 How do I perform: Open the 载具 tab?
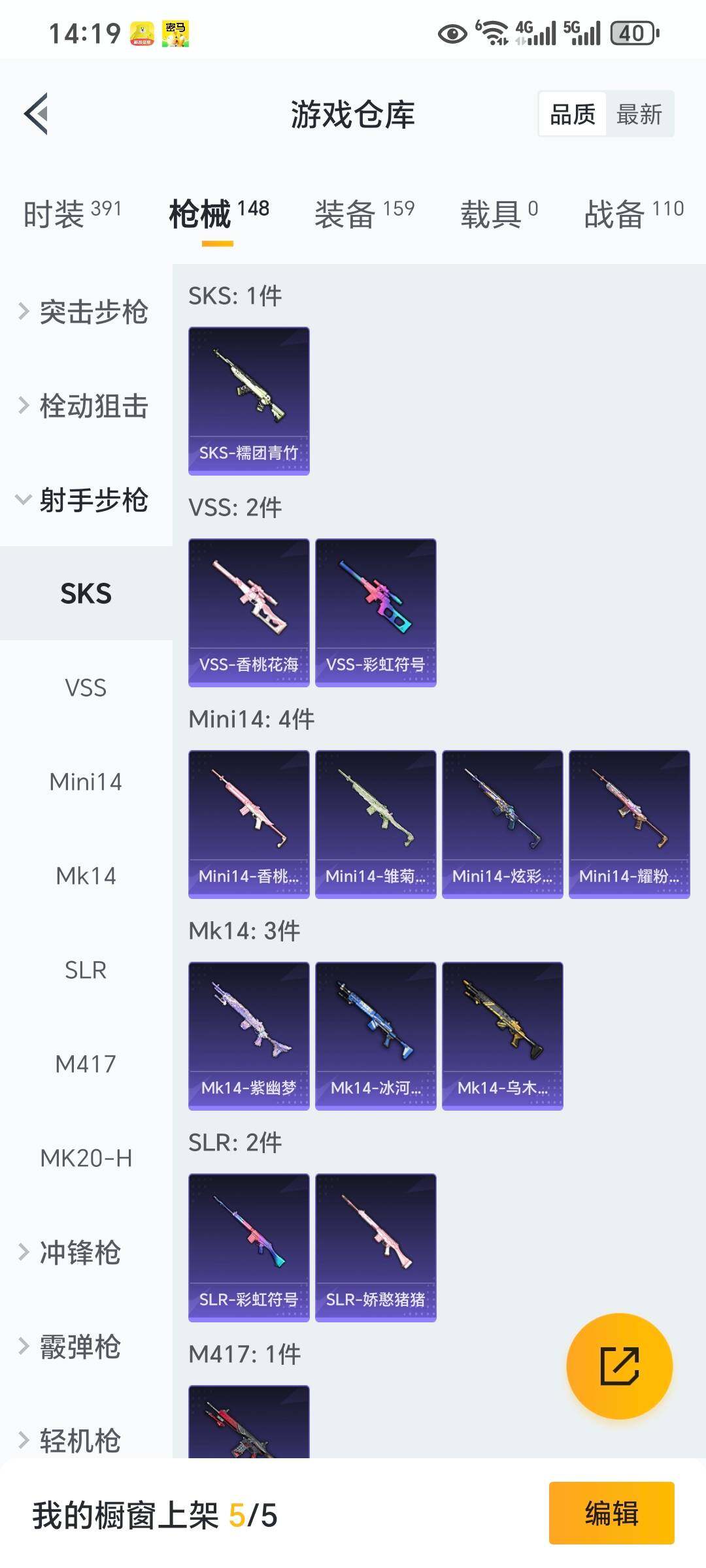click(498, 214)
